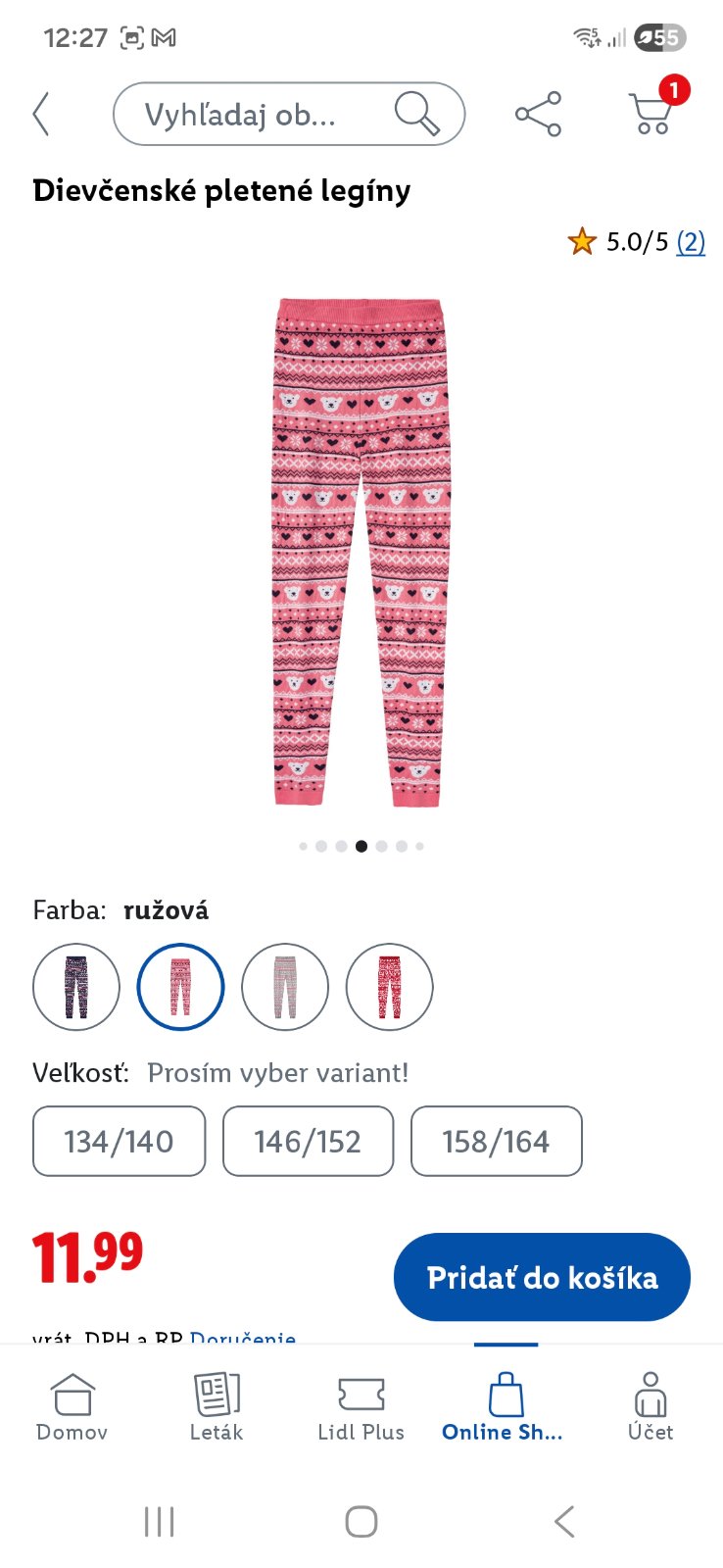Image resolution: width=723 pixels, height=1568 pixels.
Task: Select the pink colour variant
Action: click(x=180, y=987)
